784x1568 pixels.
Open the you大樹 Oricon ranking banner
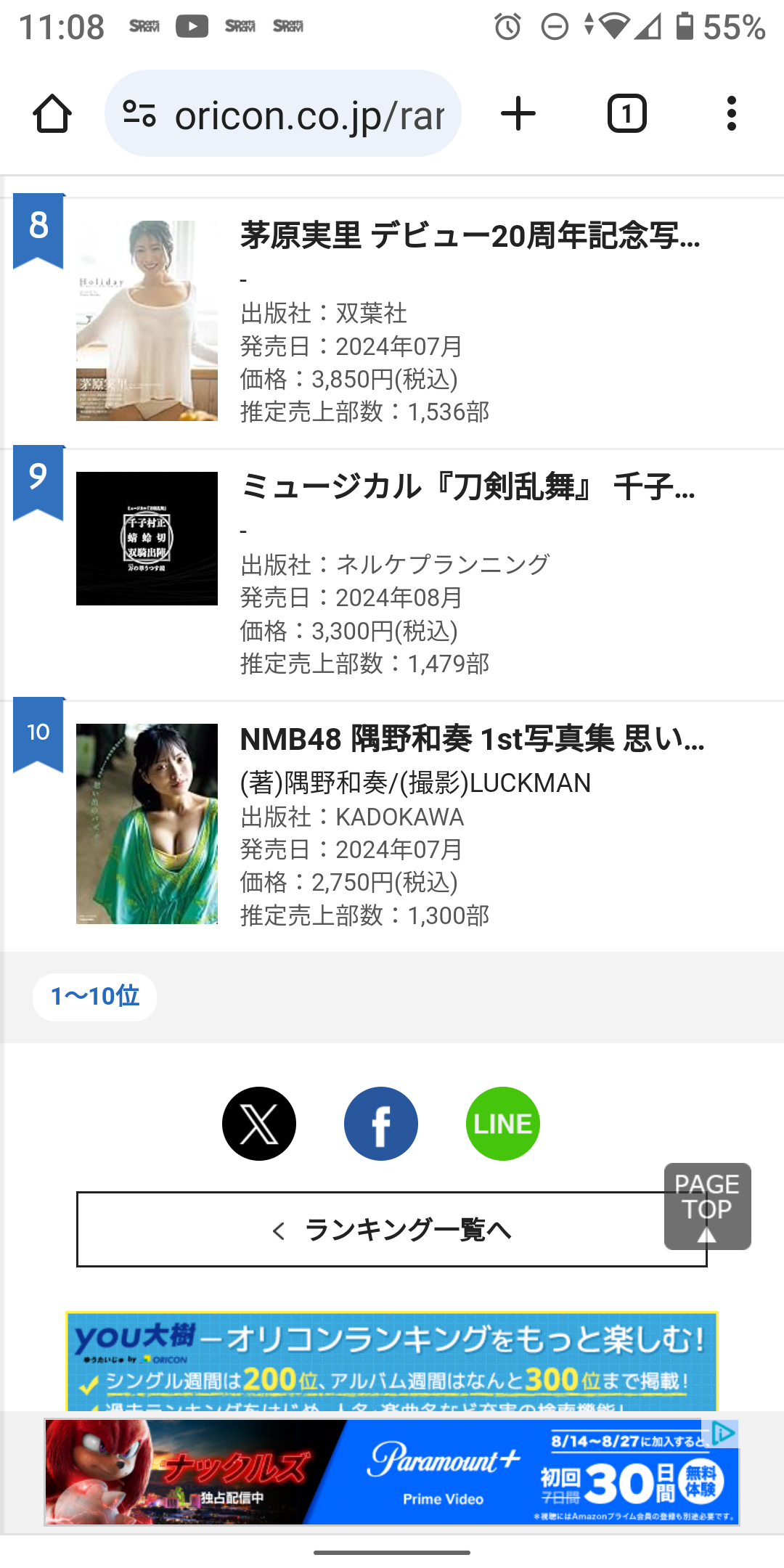[x=392, y=1360]
